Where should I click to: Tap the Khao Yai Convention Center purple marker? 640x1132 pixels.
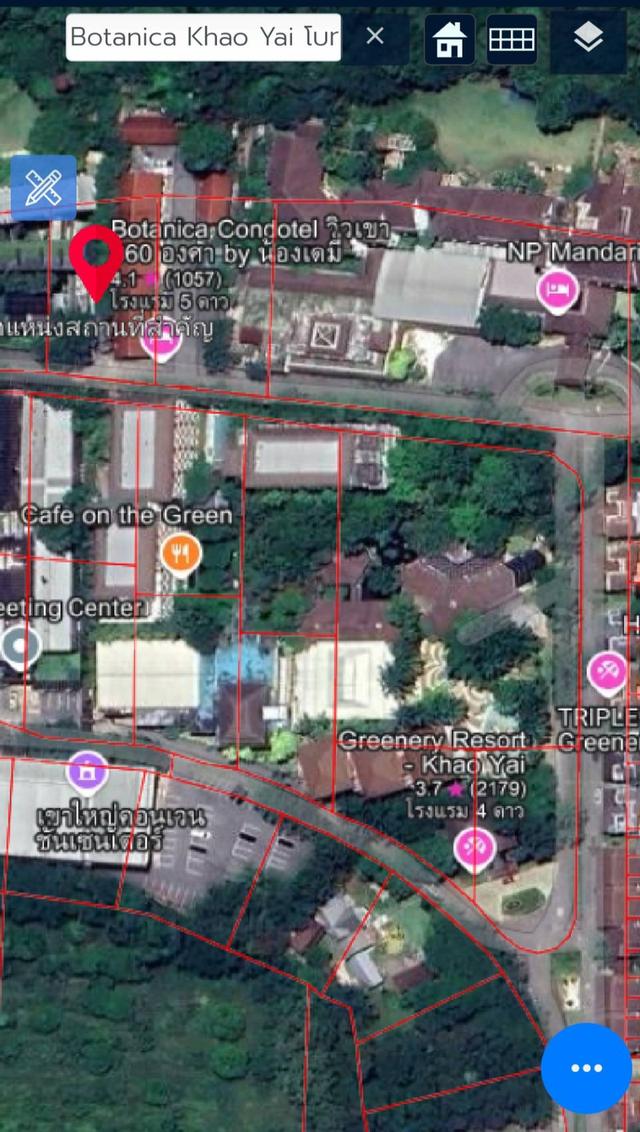coord(87,772)
